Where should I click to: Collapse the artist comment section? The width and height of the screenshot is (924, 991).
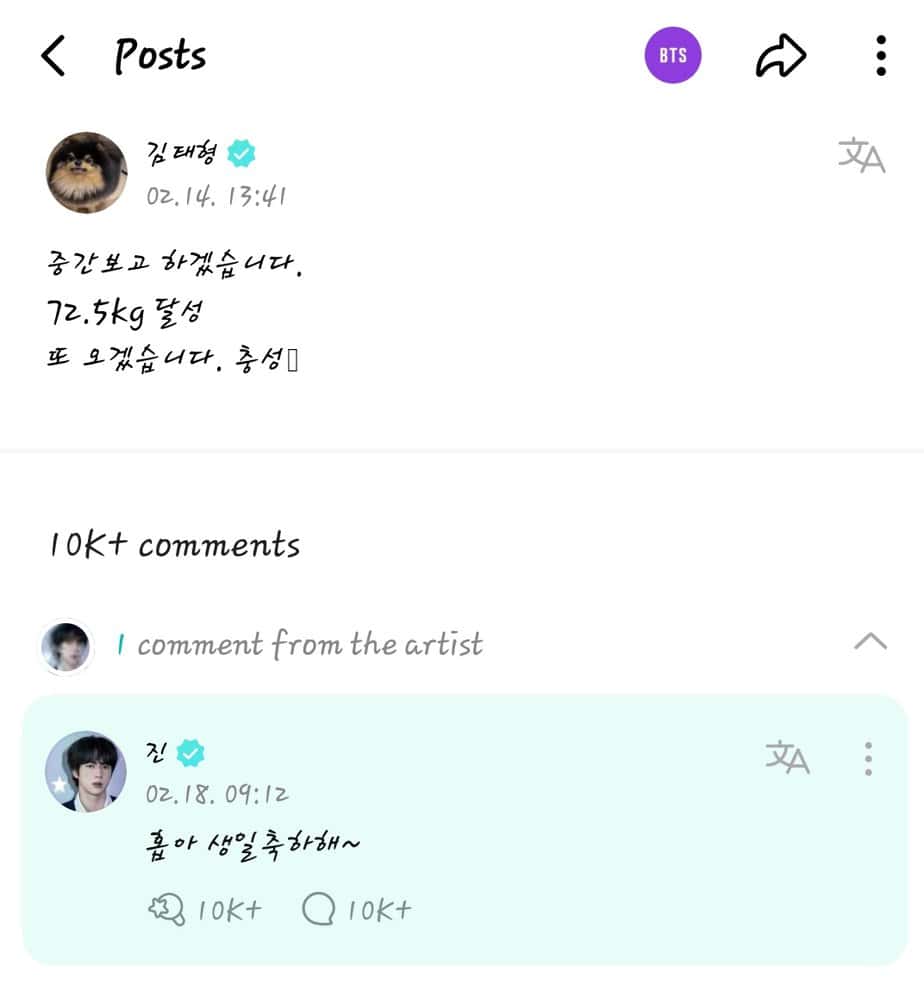(x=870, y=642)
